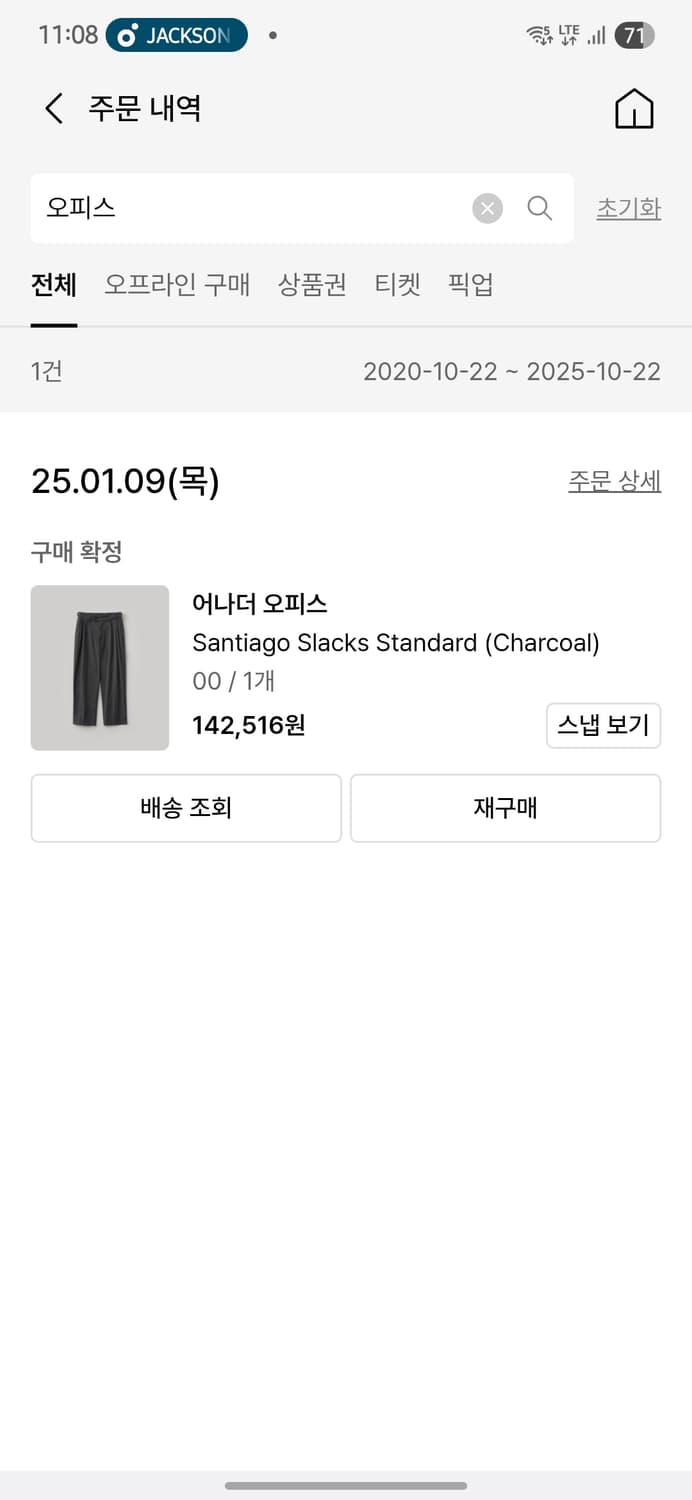Switch to the 티켓 tab
692x1500 pixels.
398,285
